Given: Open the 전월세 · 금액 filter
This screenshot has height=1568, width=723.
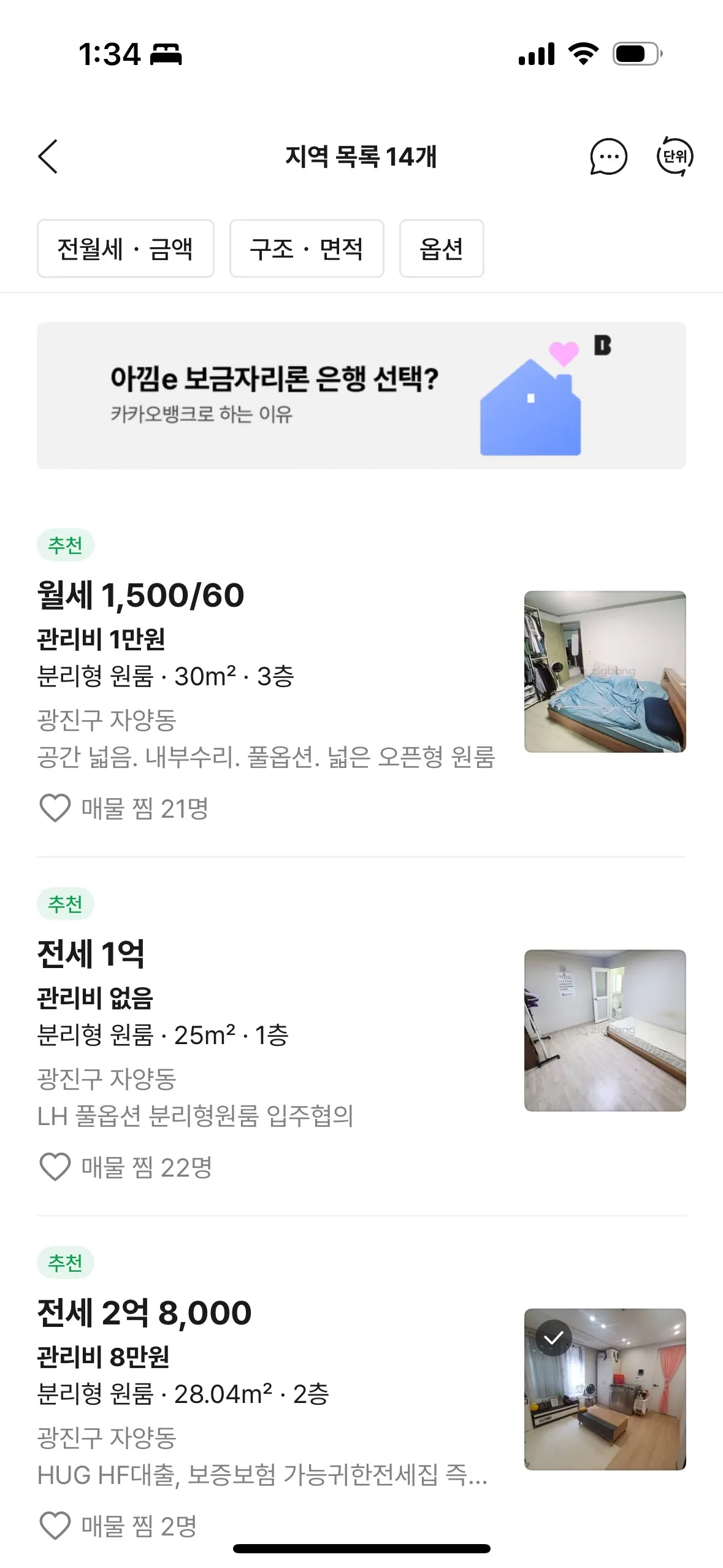Looking at the screenshot, I should [x=125, y=248].
